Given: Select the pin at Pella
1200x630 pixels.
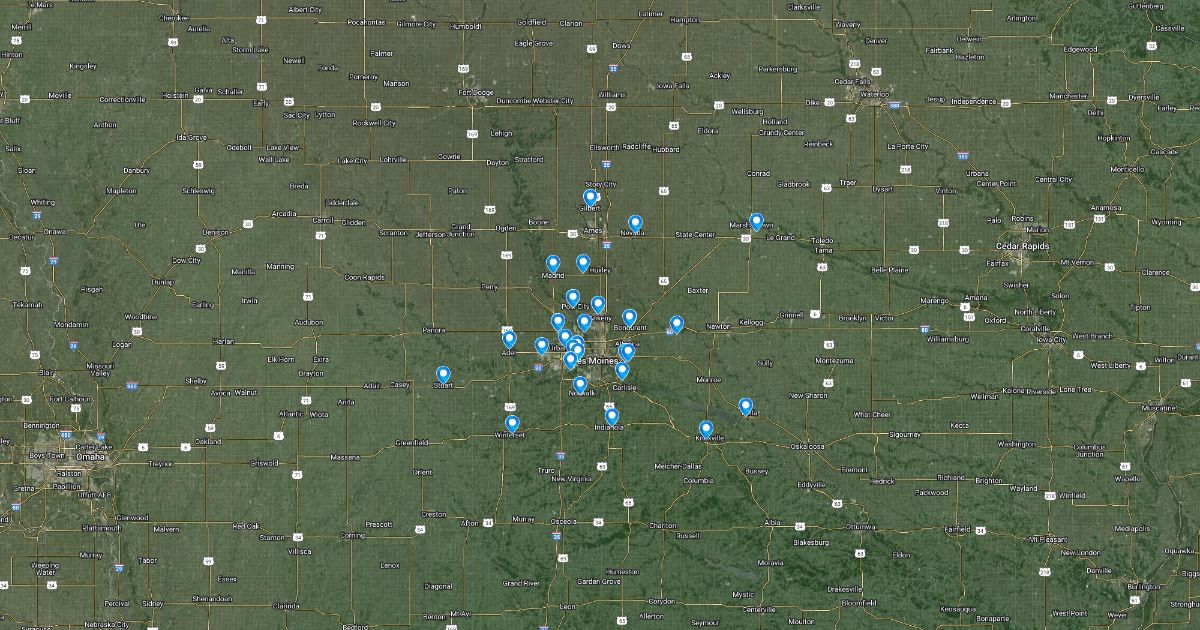Looking at the screenshot, I should click(x=745, y=407).
